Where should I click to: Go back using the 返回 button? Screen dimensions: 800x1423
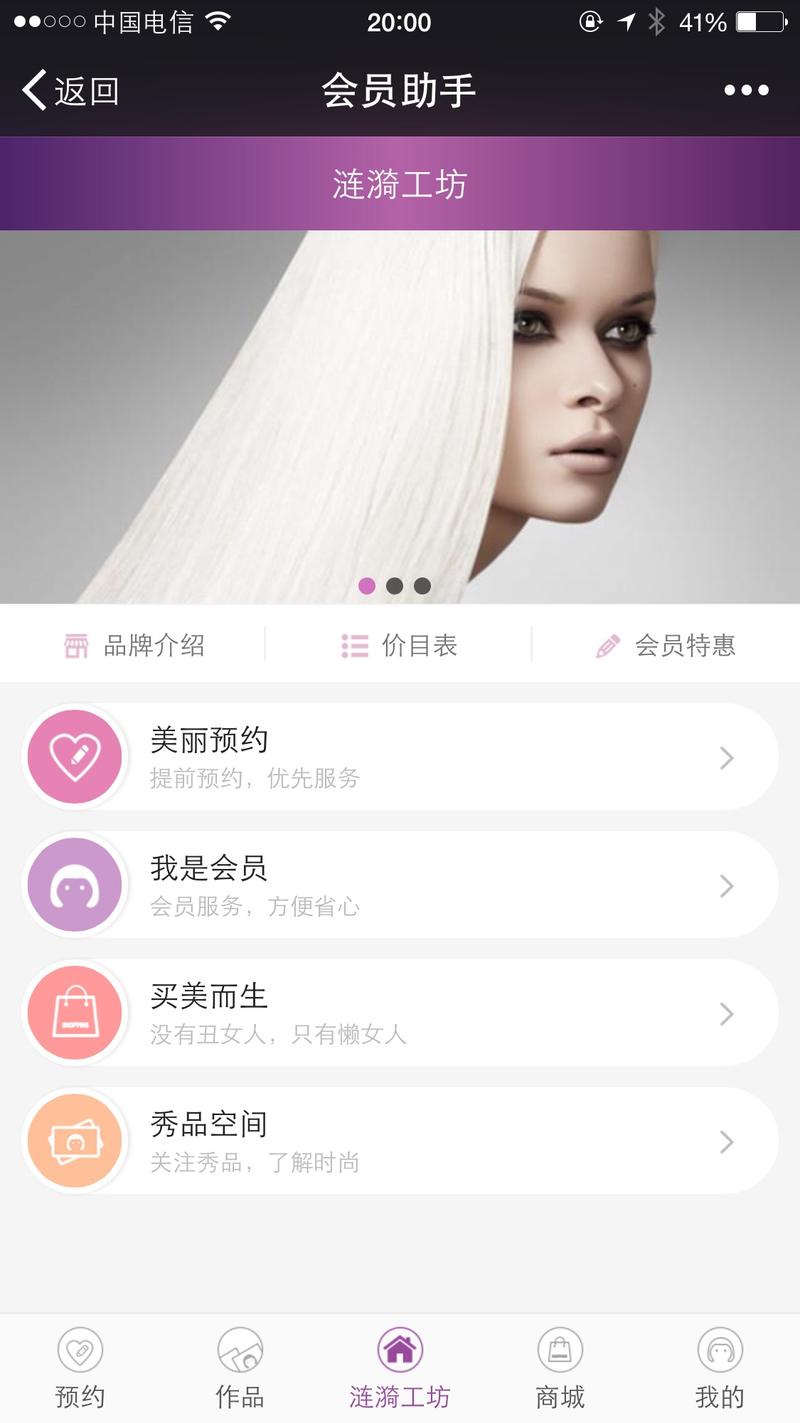[70, 91]
